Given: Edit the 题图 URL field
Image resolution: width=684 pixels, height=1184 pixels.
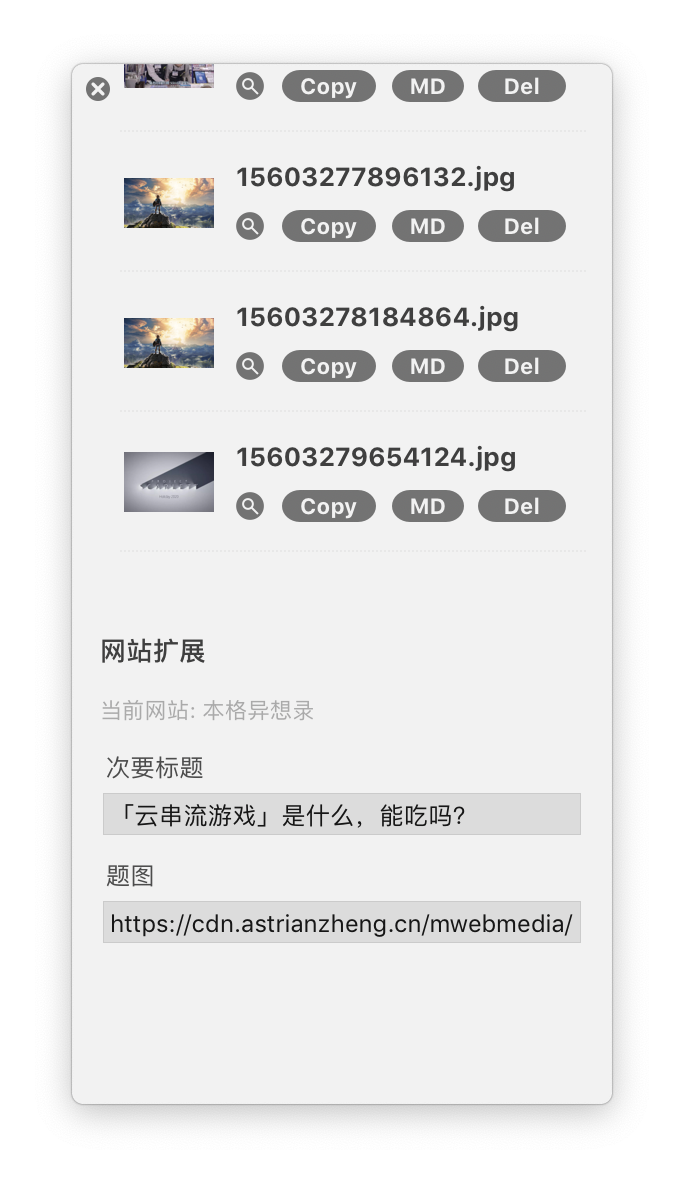Looking at the screenshot, I should (x=342, y=922).
